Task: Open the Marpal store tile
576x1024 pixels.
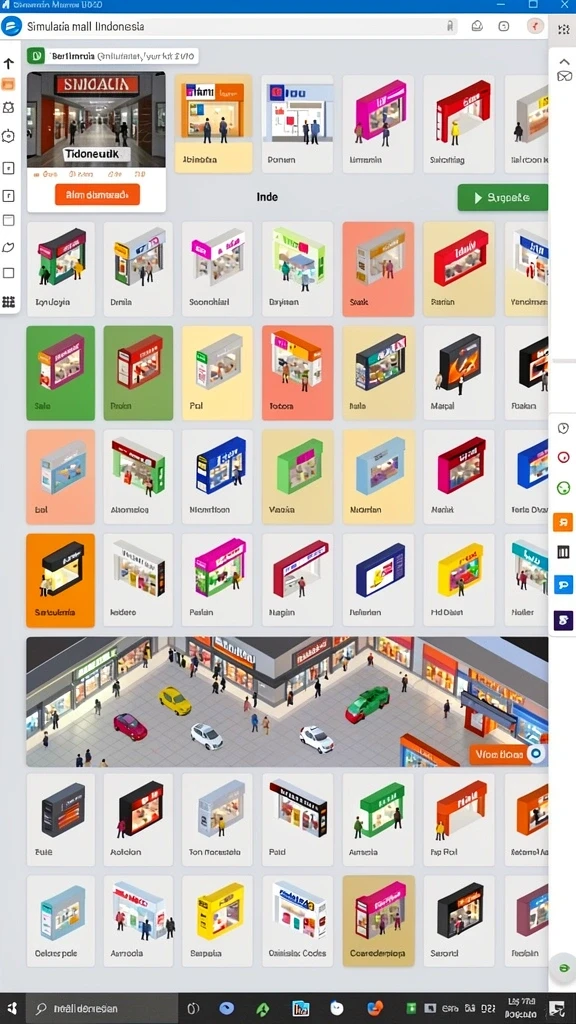Action: [x=459, y=373]
